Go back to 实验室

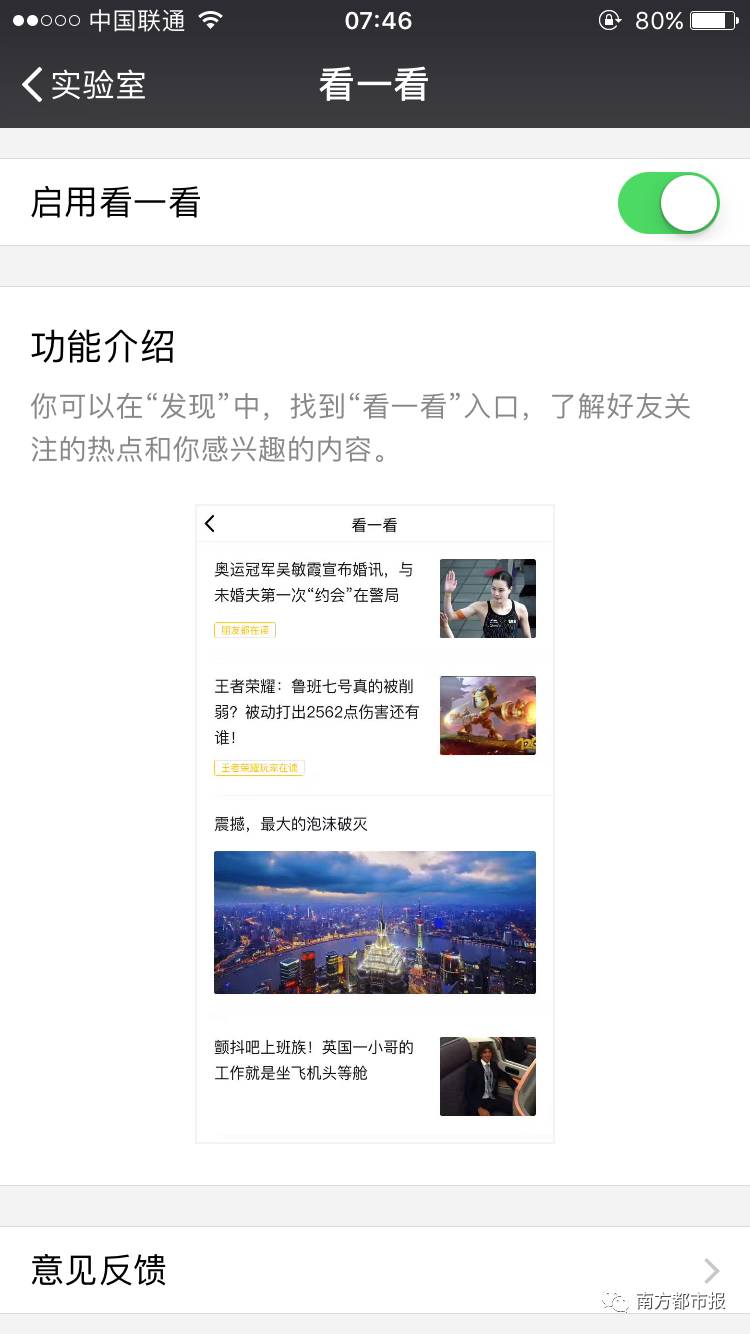[84, 85]
